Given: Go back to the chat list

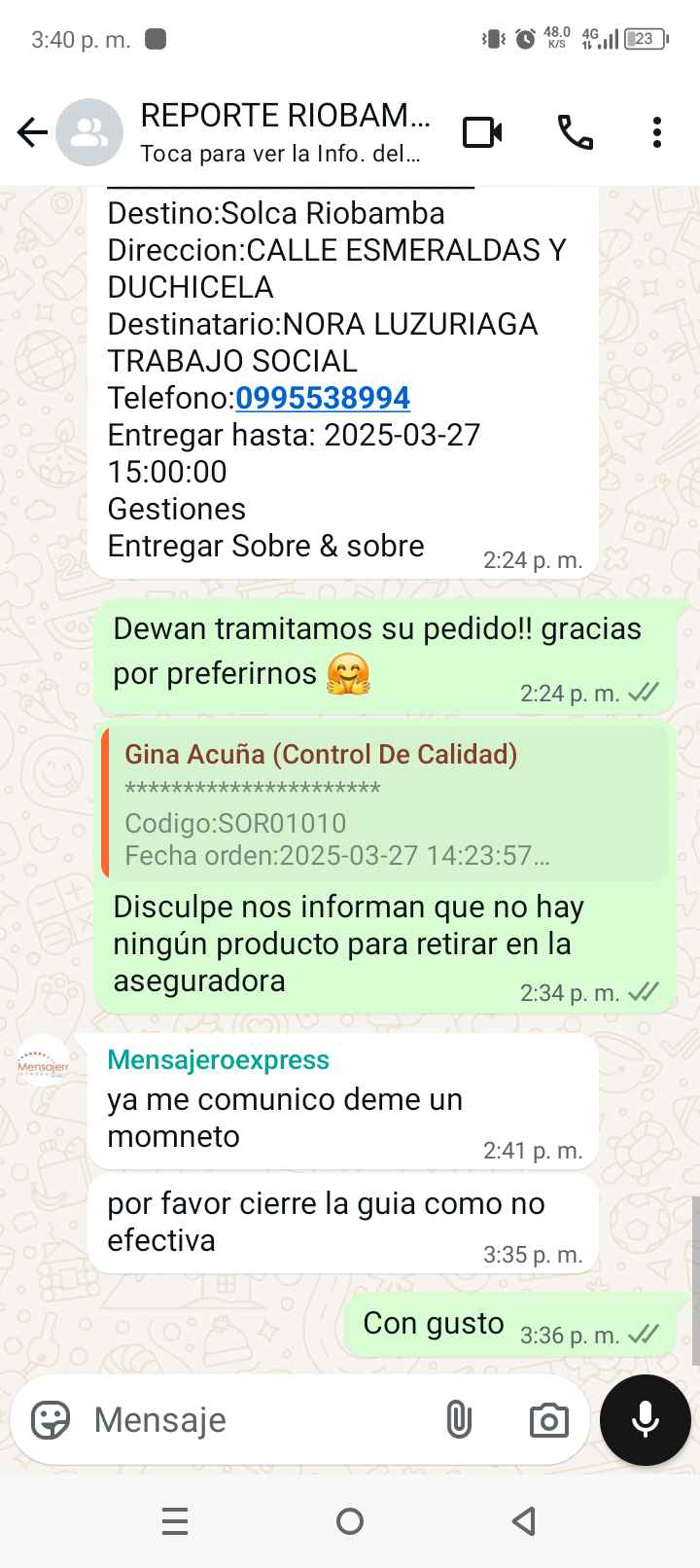Looking at the screenshot, I should point(32,132).
